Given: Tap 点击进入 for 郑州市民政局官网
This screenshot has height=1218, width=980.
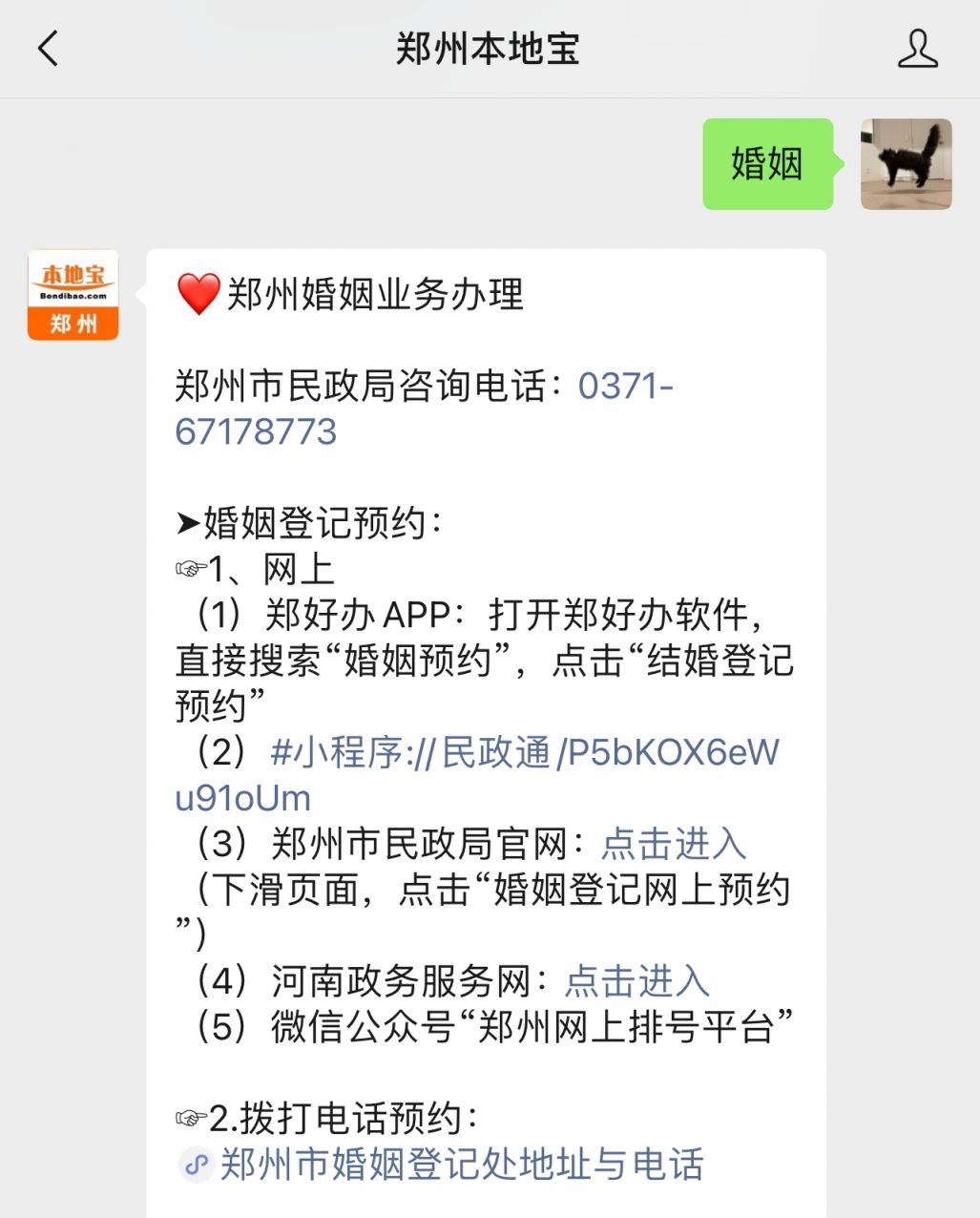Looking at the screenshot, I should coord(673,844).
